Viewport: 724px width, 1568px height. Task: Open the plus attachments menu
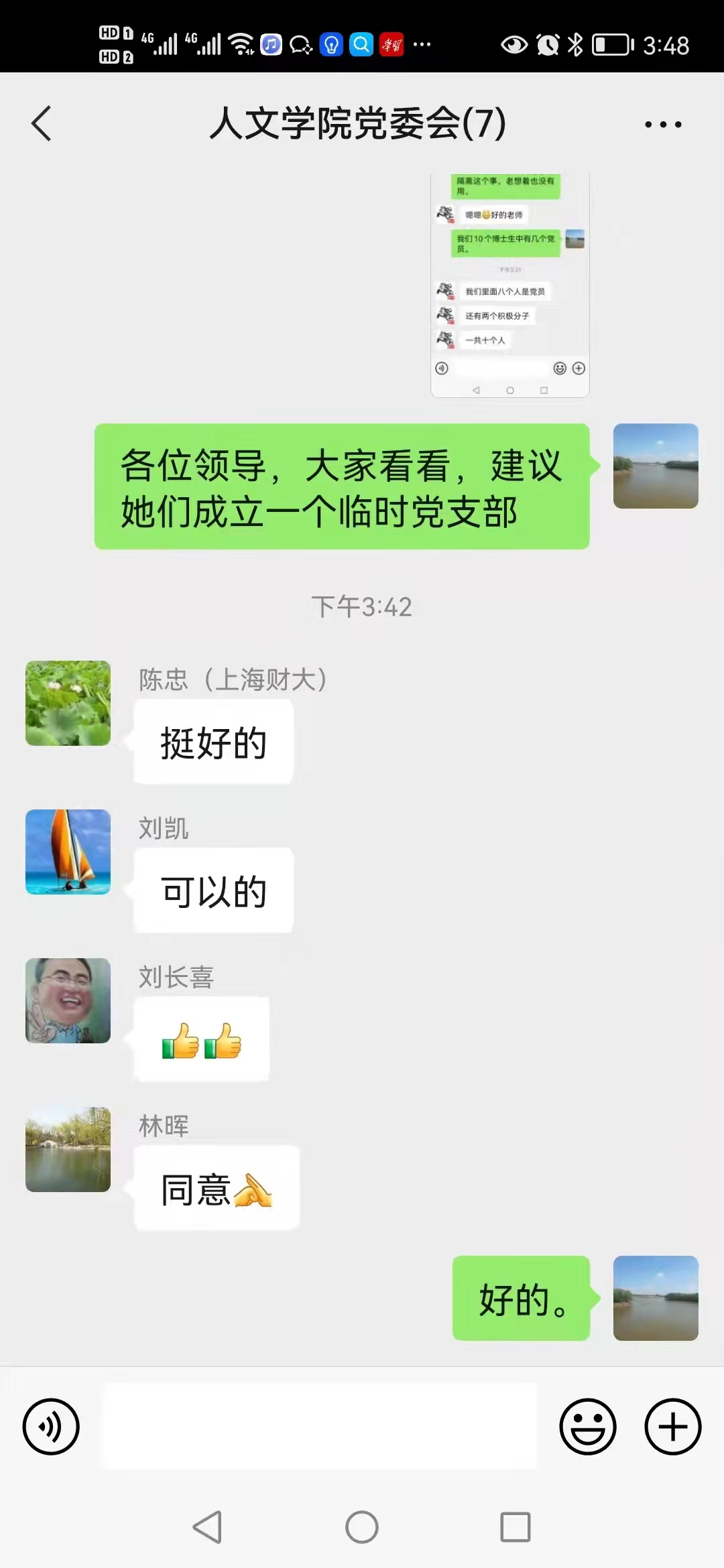point(672,1427)
